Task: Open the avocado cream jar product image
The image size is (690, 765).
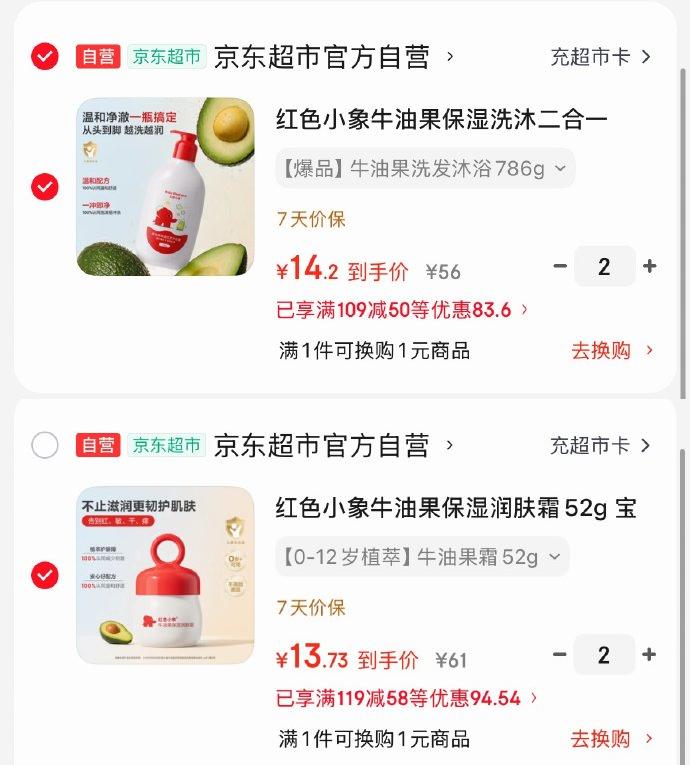Action: click(165, 575)
